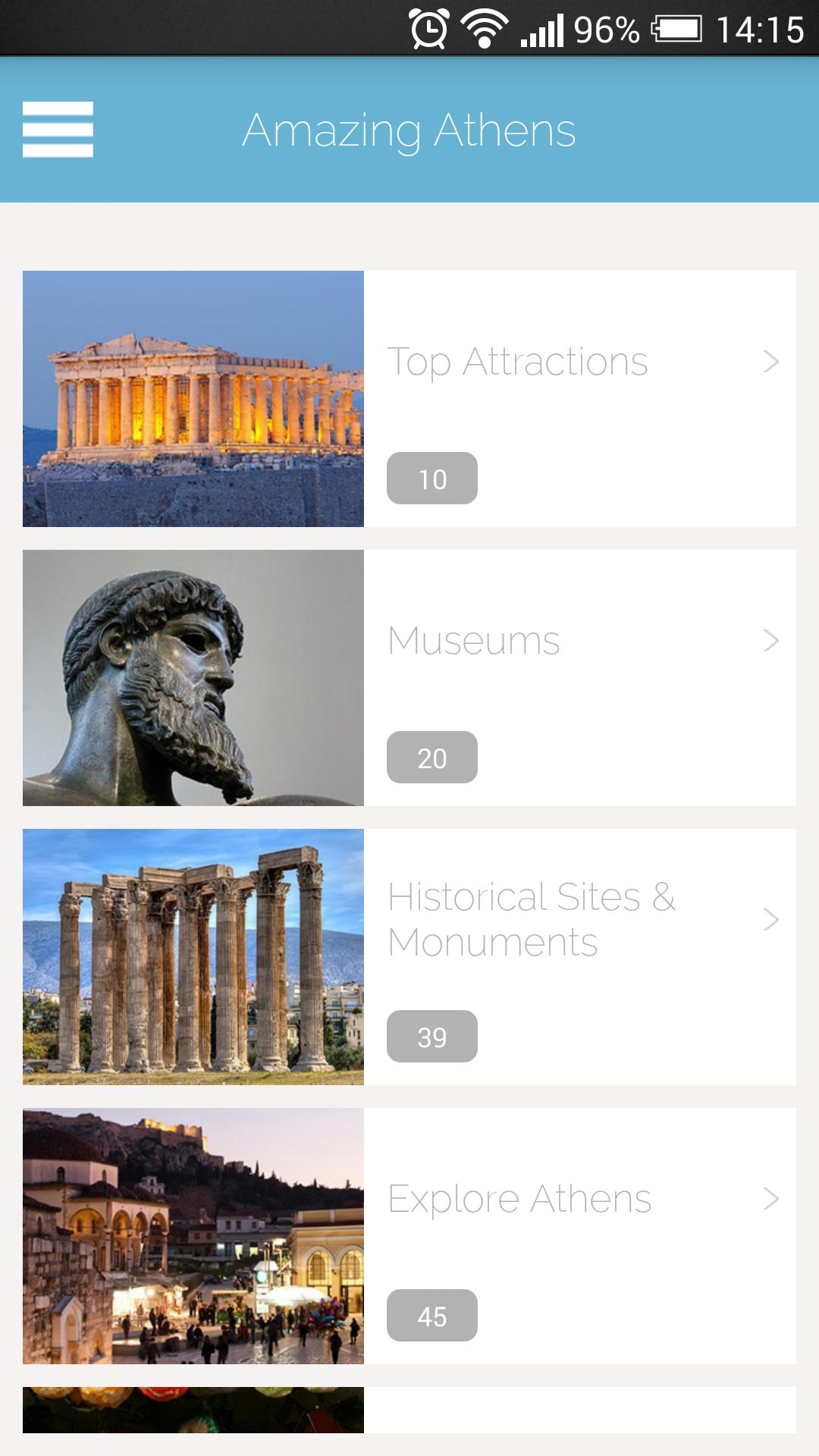The image size is (819, 1456).
Task: Tap the Parthenon thumbnail image
Action: pos(193,397)
